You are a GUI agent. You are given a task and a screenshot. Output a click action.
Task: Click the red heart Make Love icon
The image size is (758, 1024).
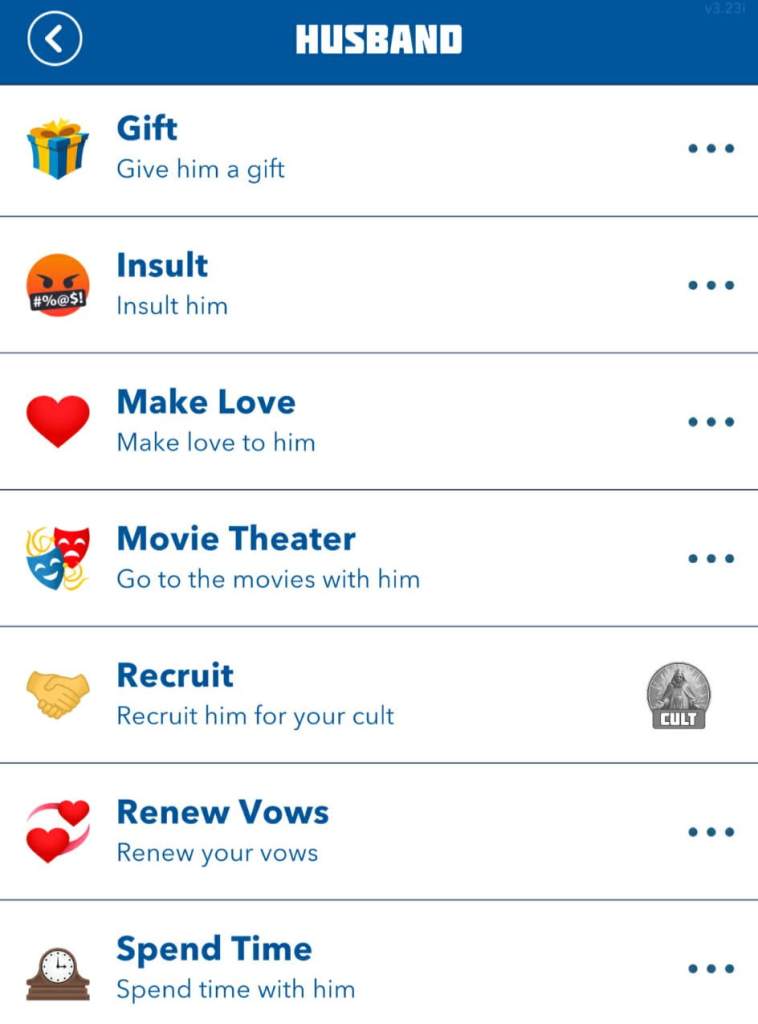(57, 420)
